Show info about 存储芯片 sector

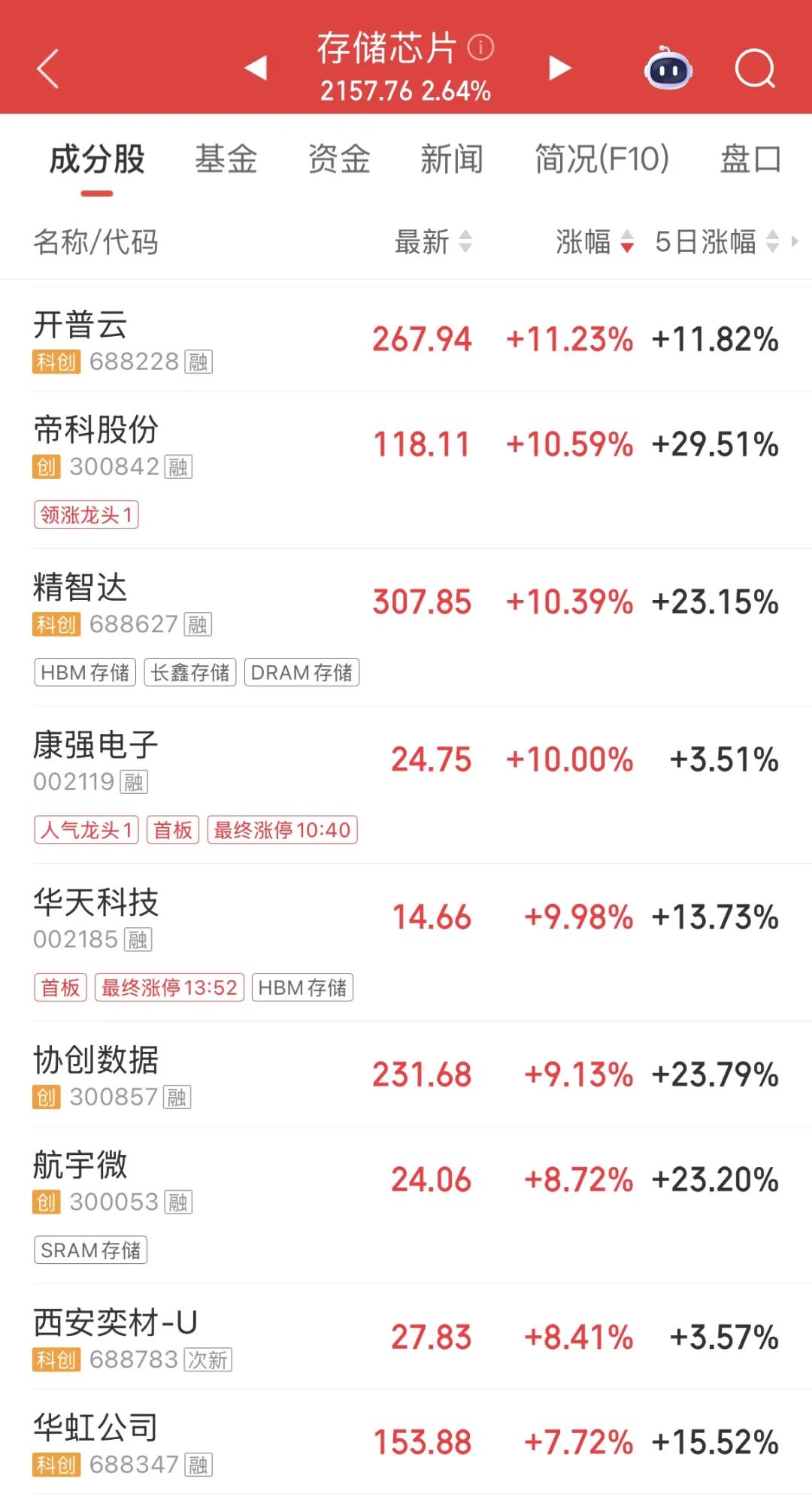[x=481, y=47]
